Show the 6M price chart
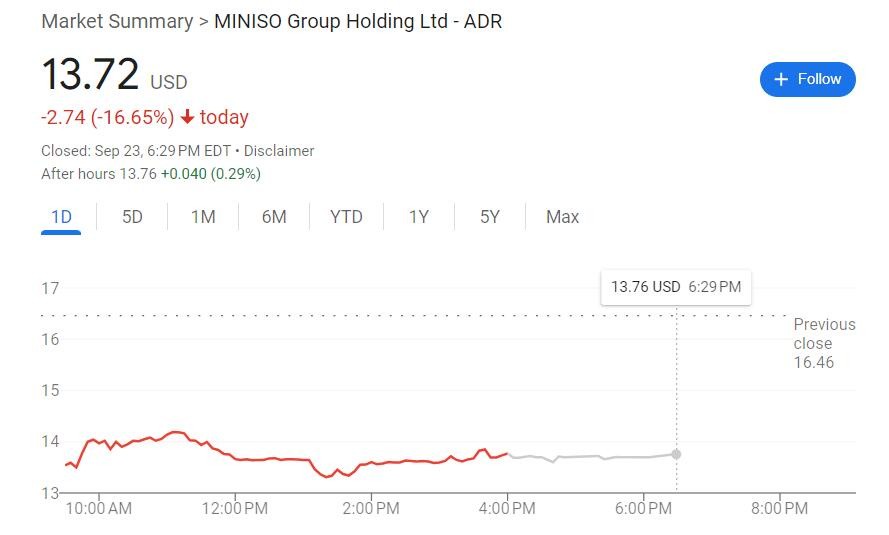Screen dimensions: 889x535 274,217
